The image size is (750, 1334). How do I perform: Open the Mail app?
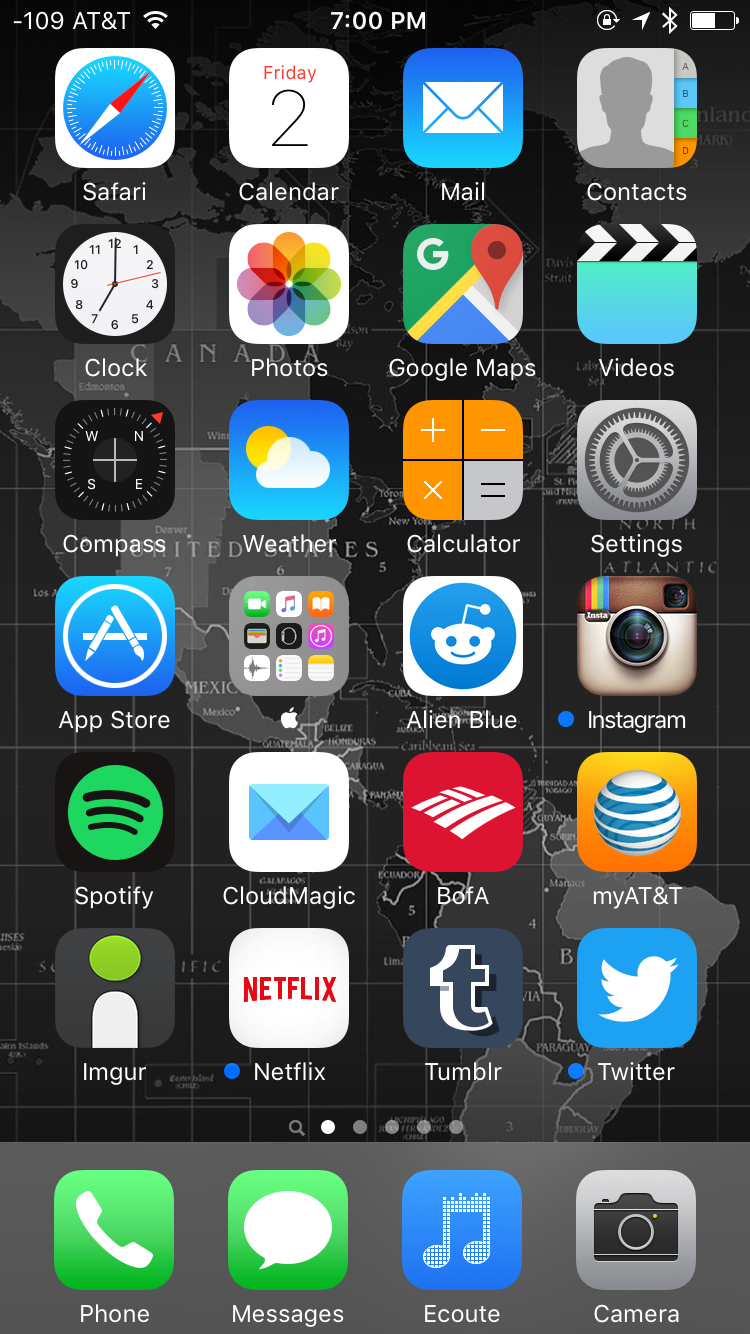[463, 108]
